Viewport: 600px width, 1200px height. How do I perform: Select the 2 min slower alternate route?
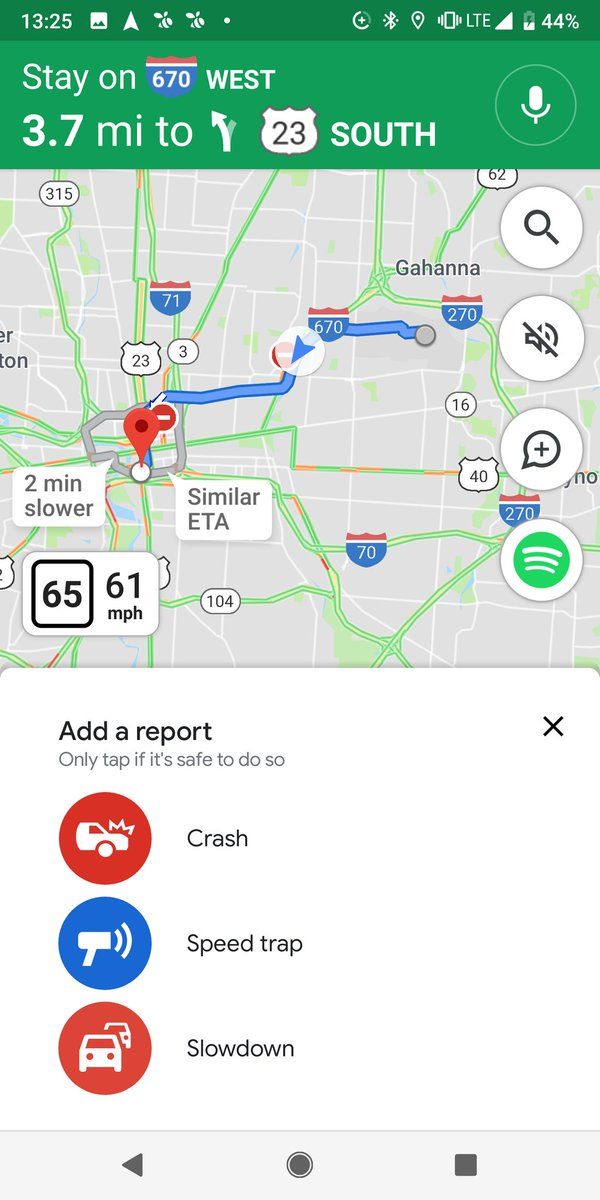pyautogui.click(x=59, y=495)
